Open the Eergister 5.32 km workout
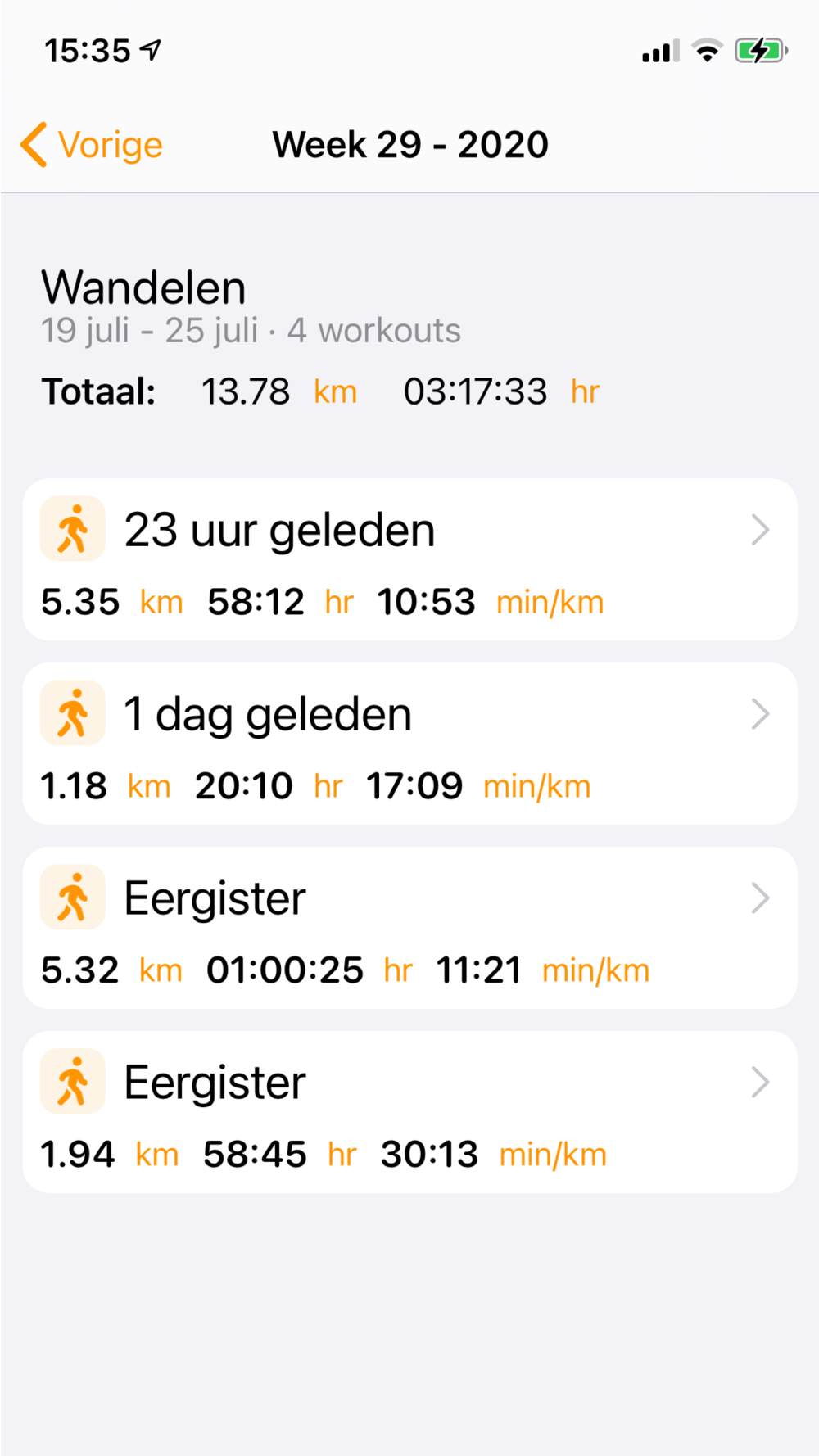Viewport: 819px width, 1456px height. (409, 928)
